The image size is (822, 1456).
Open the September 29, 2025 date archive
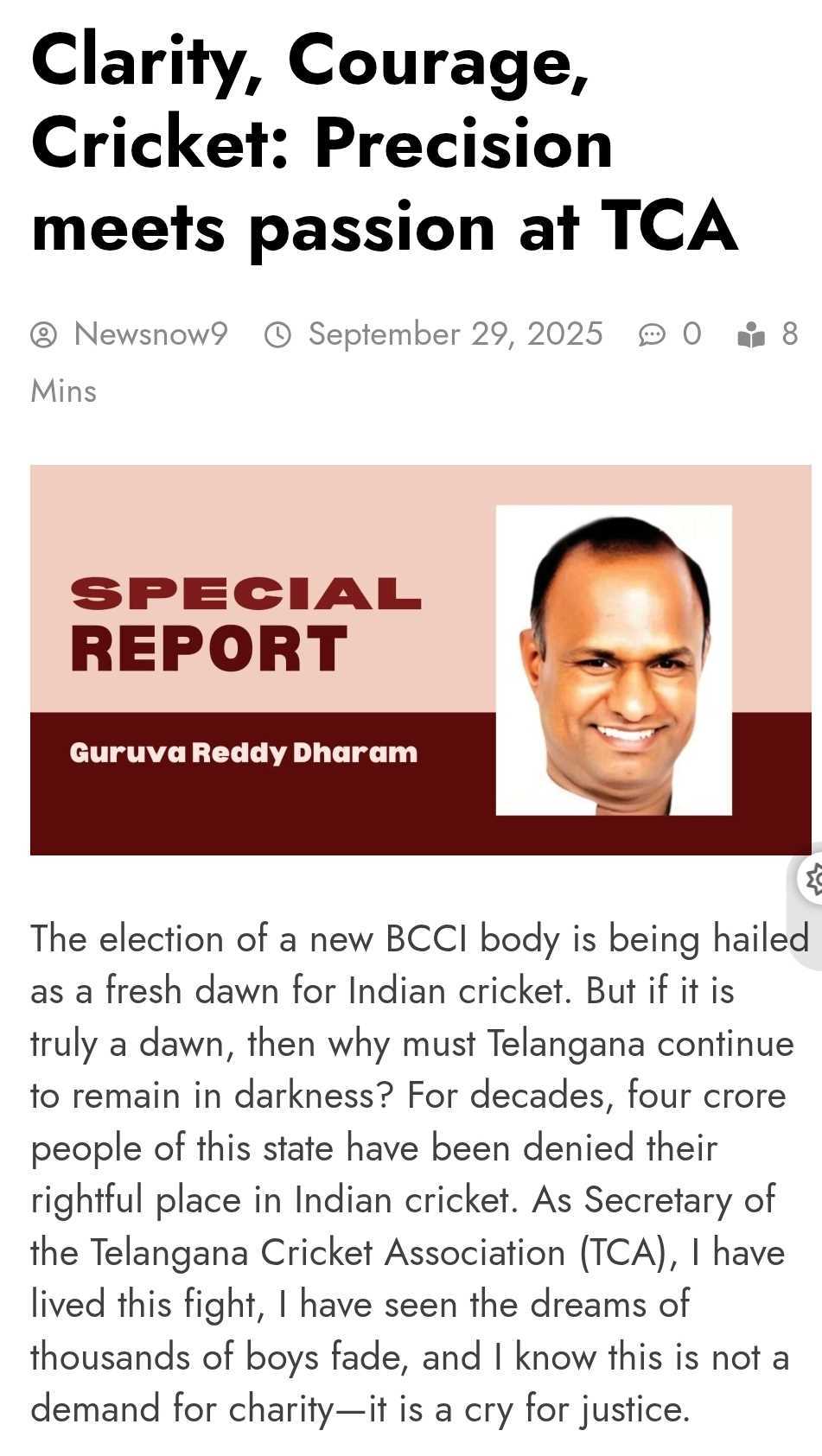coord(455,334)
